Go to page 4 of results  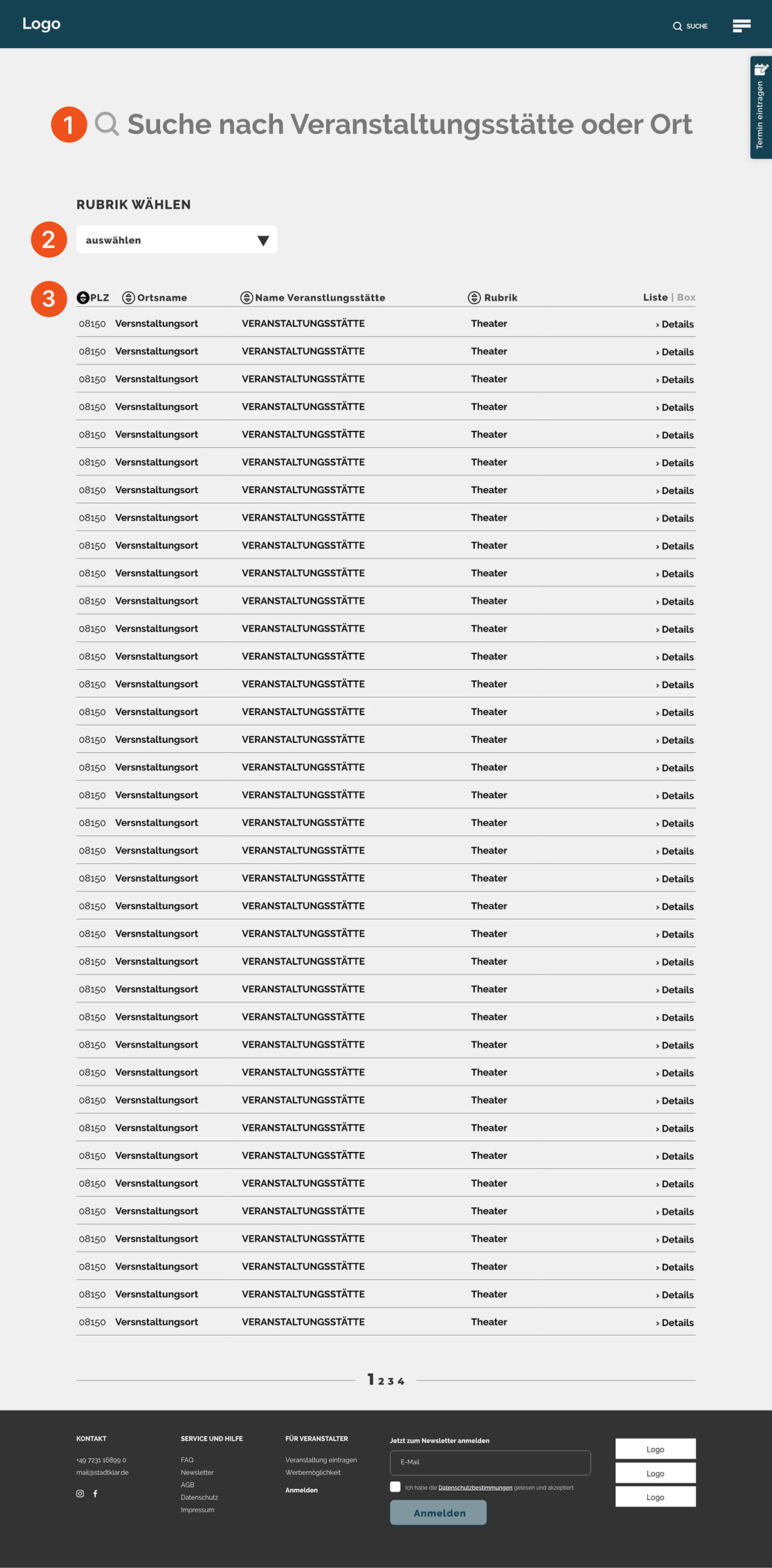(401, 1381)
